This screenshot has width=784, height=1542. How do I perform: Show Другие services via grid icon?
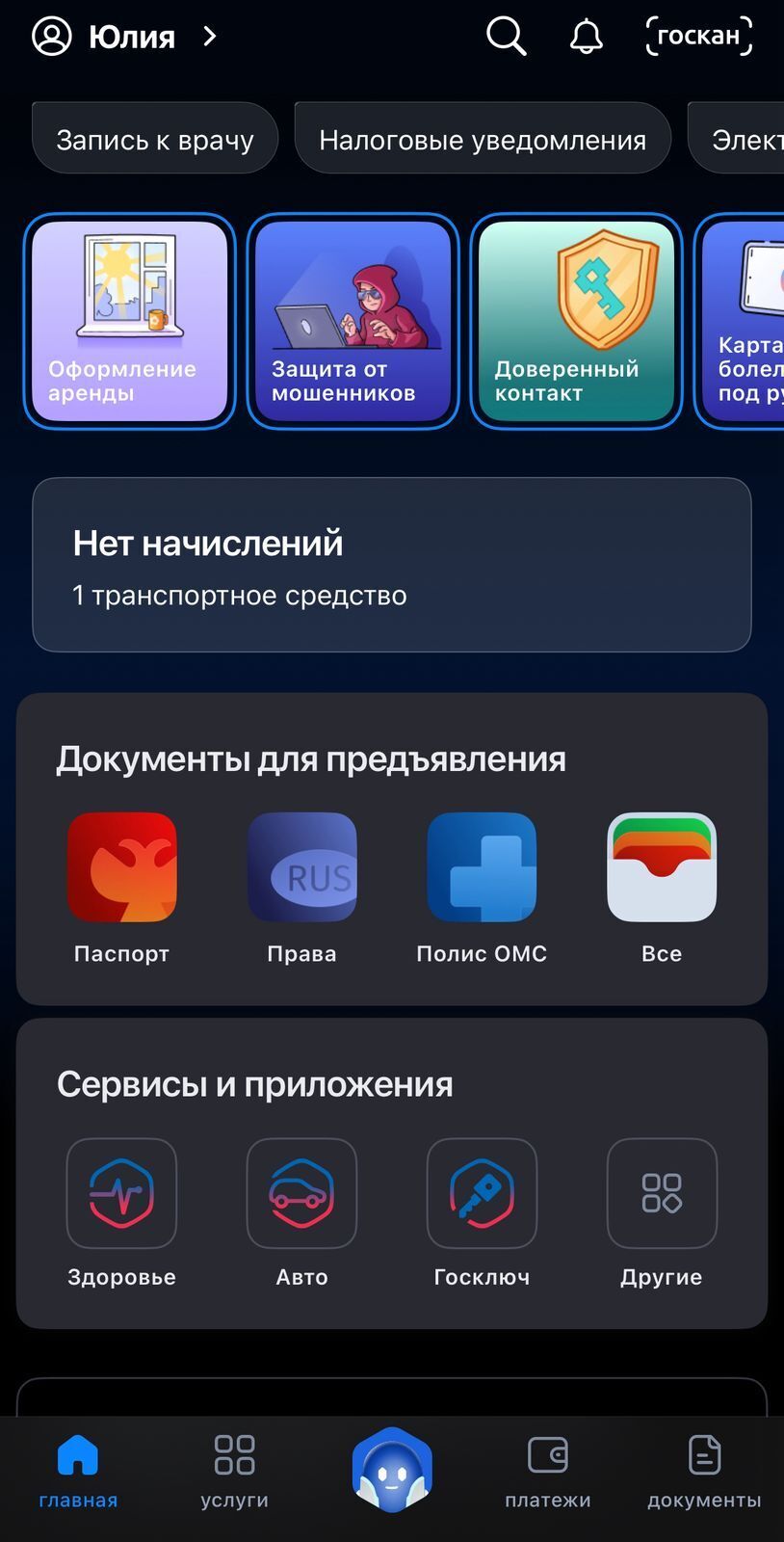[x=662, y=1193]
